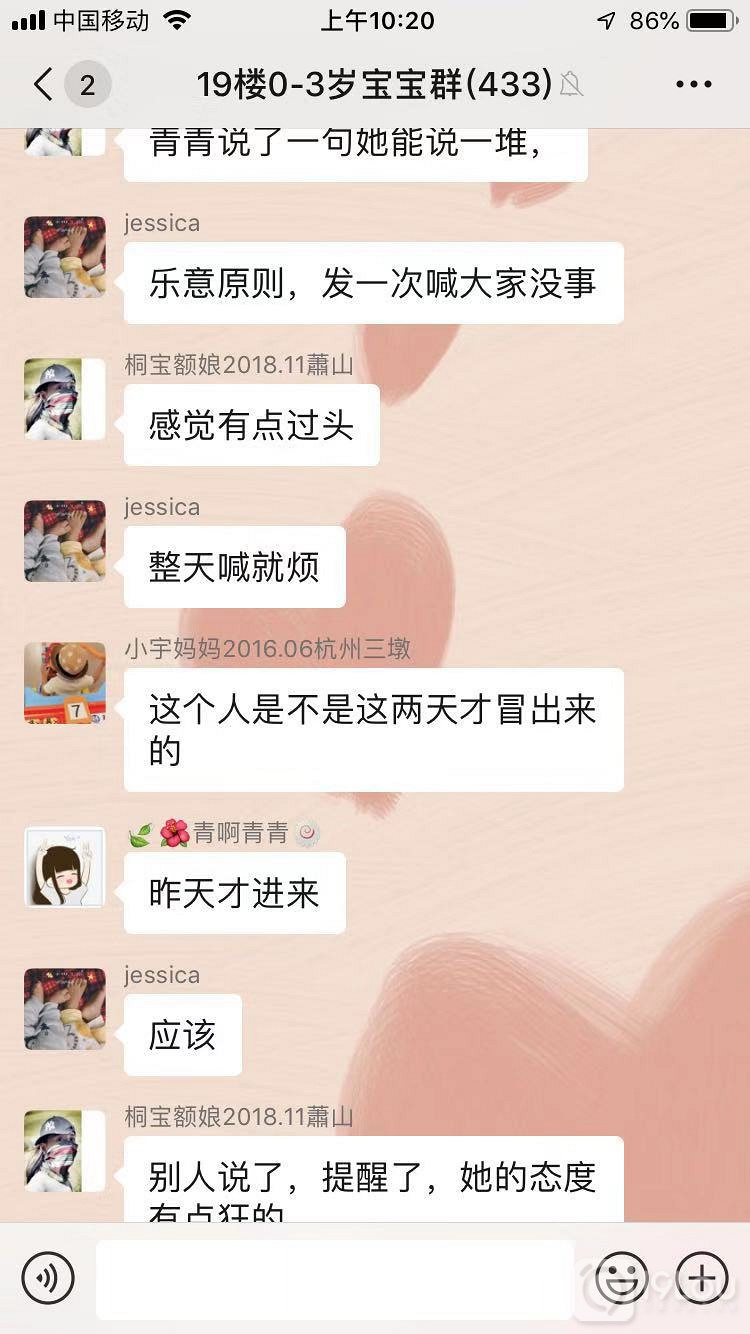
Task: View 小宇妈妈2016.06杭州三墩's profile picture
Action: 65,683
